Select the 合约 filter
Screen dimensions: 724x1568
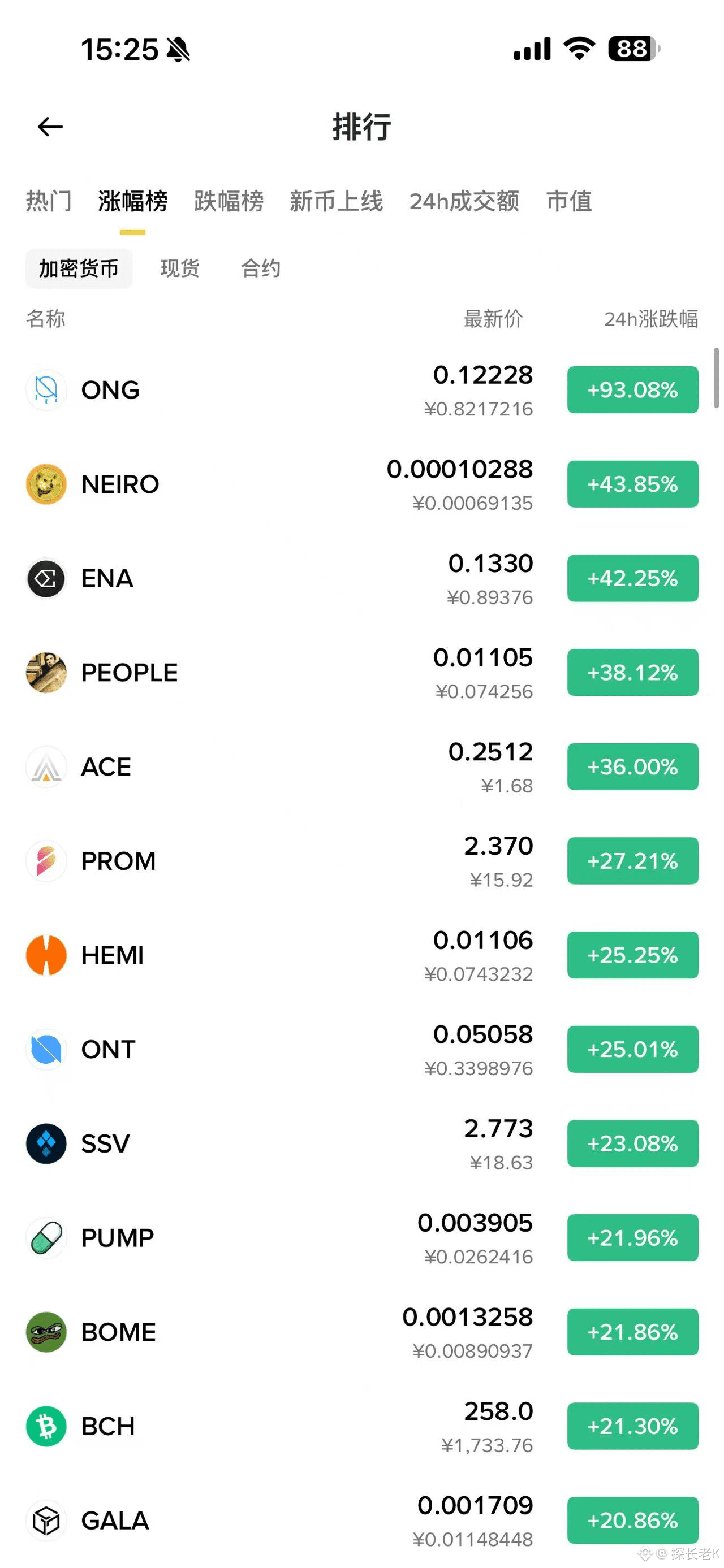[261, 268]
